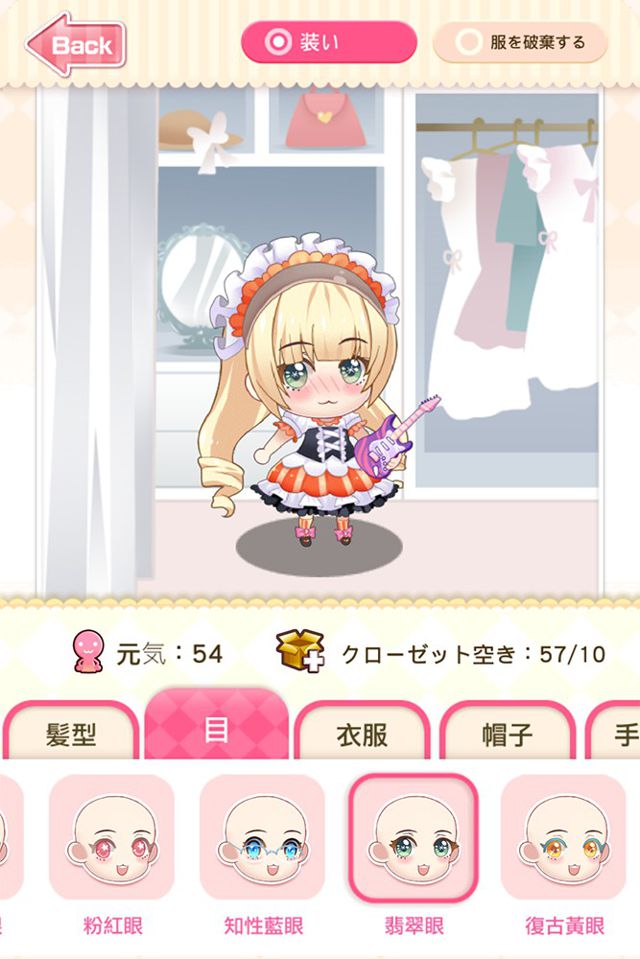Select the 服を破棄する option
Image resolution: width=640 pixels, height=959 pixels.
519,43
